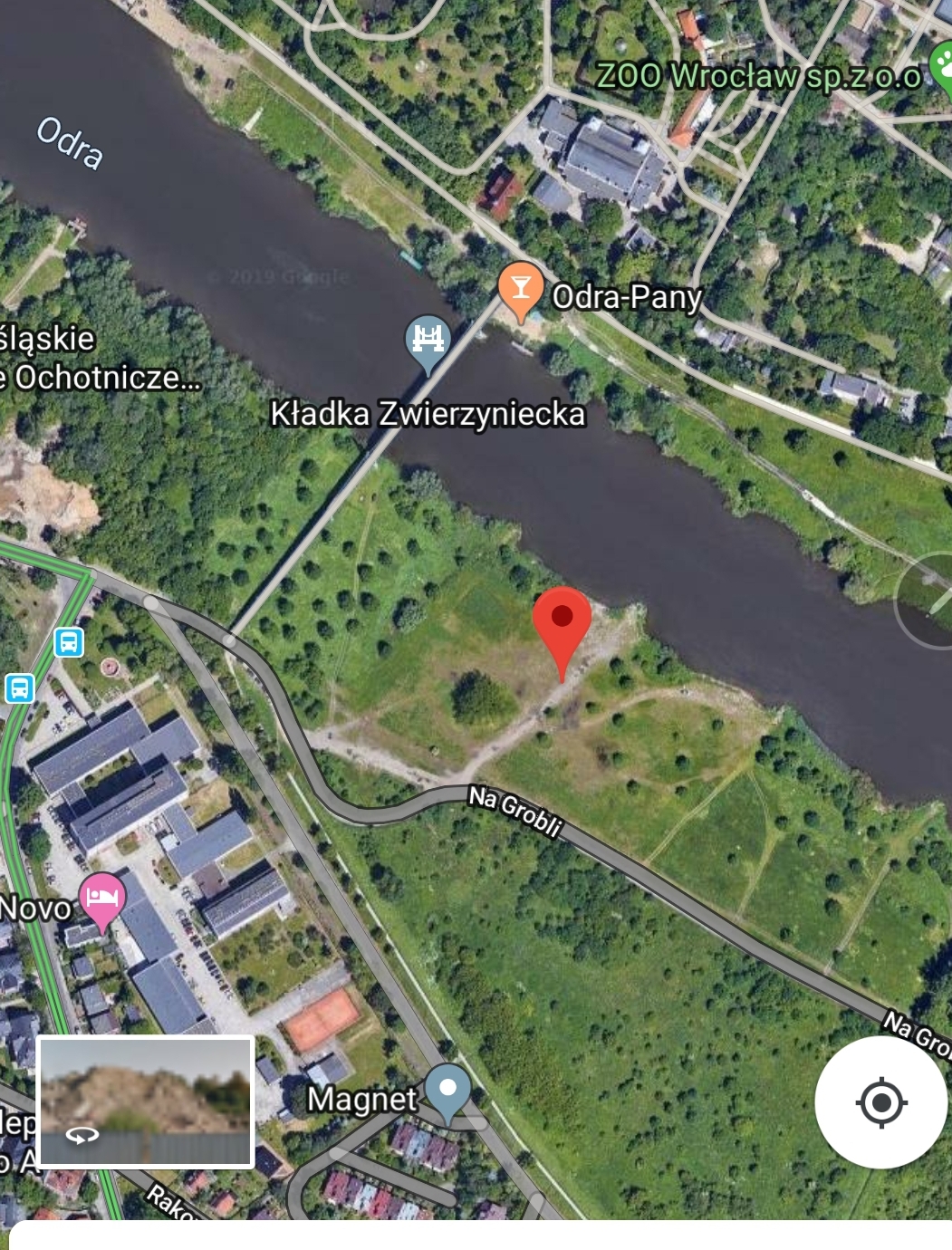Select the Odra-Pany bar marker
This screenshot has height=1250, width=952.
point(520,288)
